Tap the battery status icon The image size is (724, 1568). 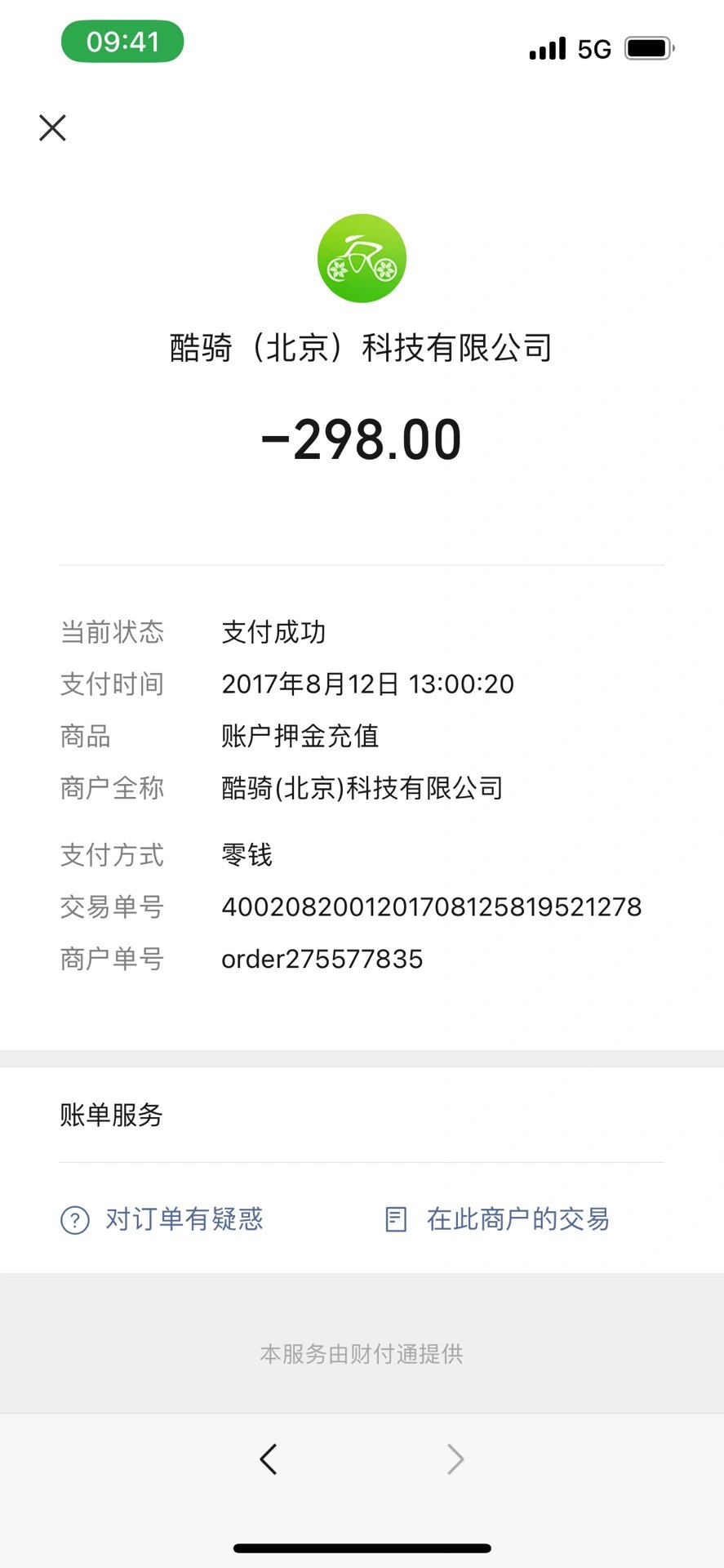pos(647,48)
